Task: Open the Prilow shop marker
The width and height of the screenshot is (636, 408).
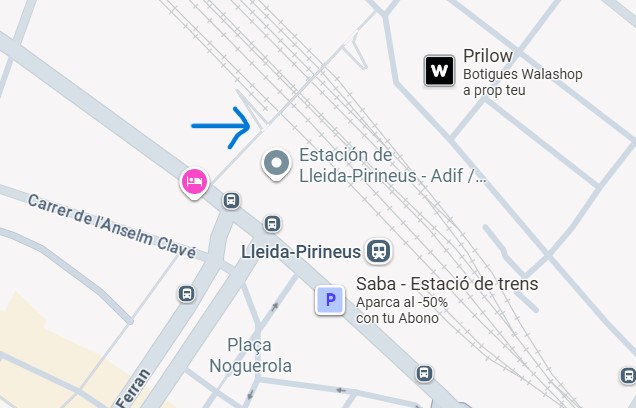Action: pos(439,71)
